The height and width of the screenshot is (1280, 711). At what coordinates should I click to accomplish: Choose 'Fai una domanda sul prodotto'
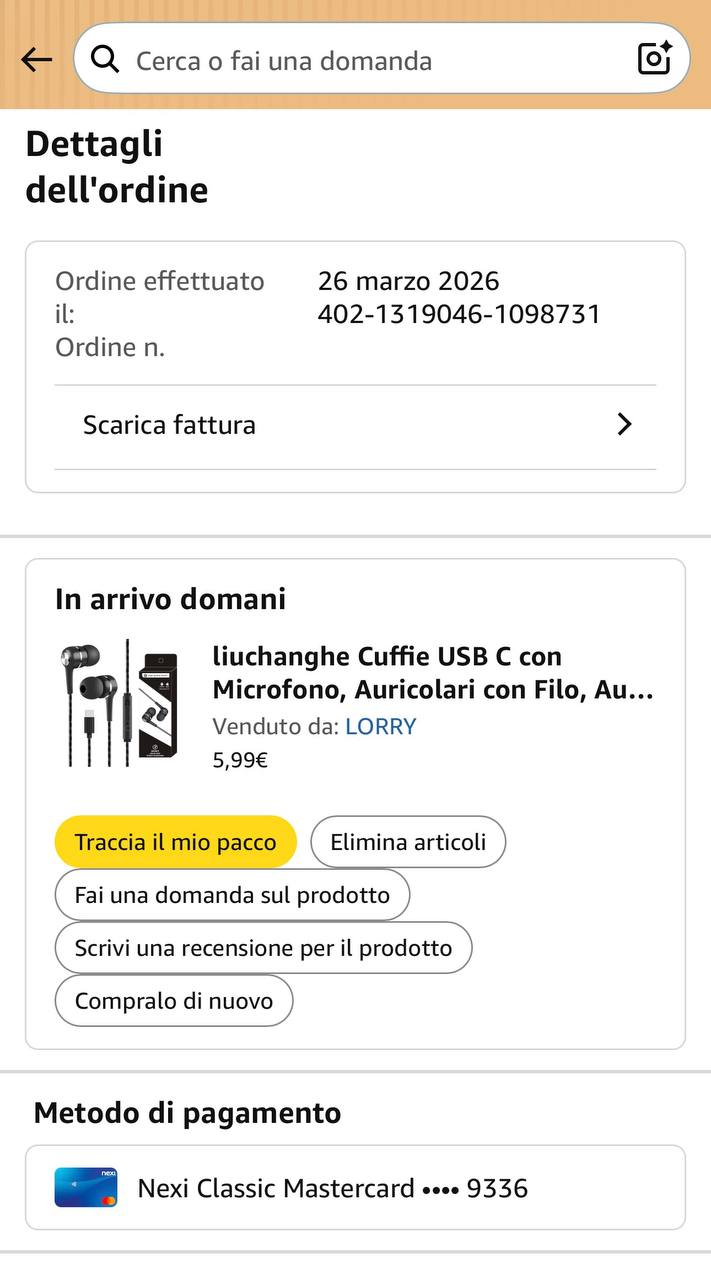coord(232,895)
